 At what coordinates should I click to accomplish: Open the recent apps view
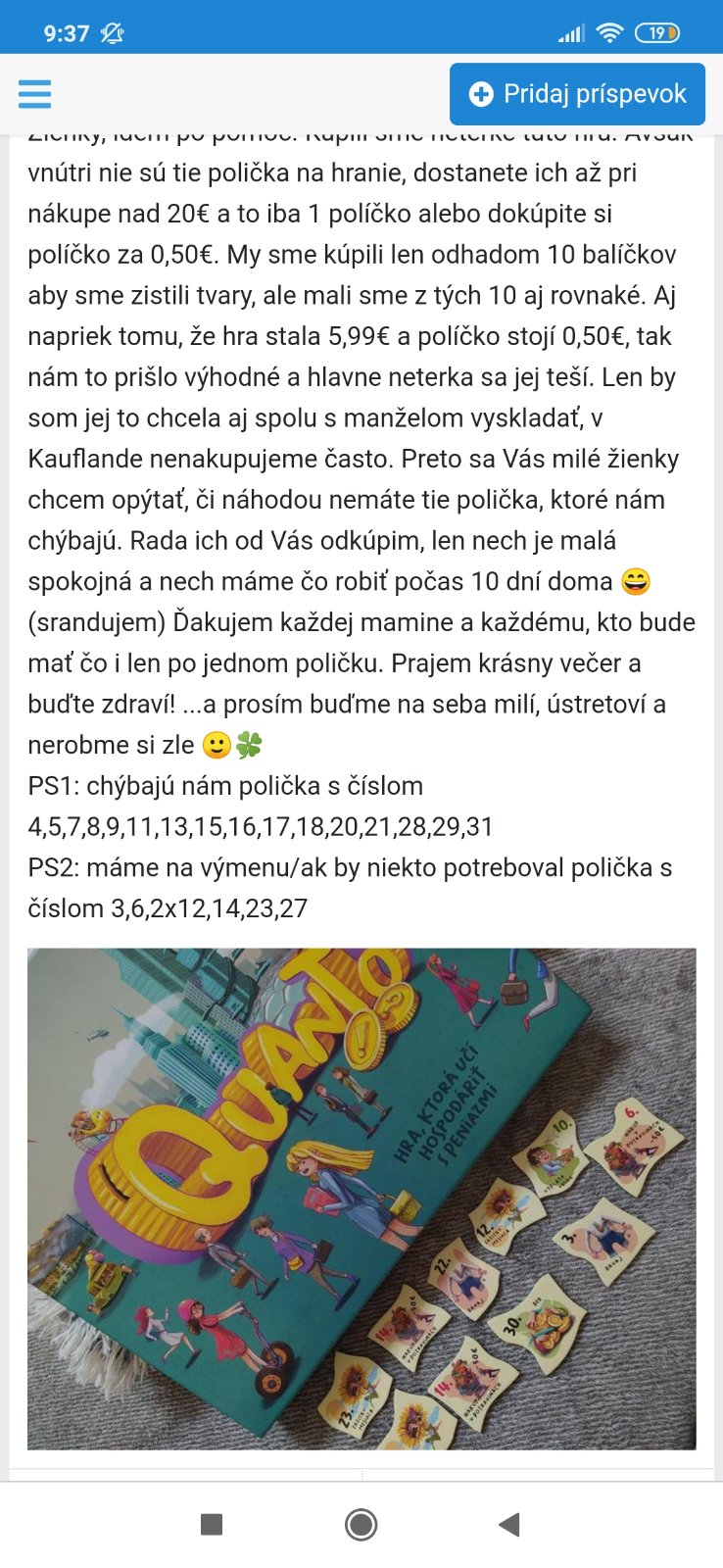212,1524
